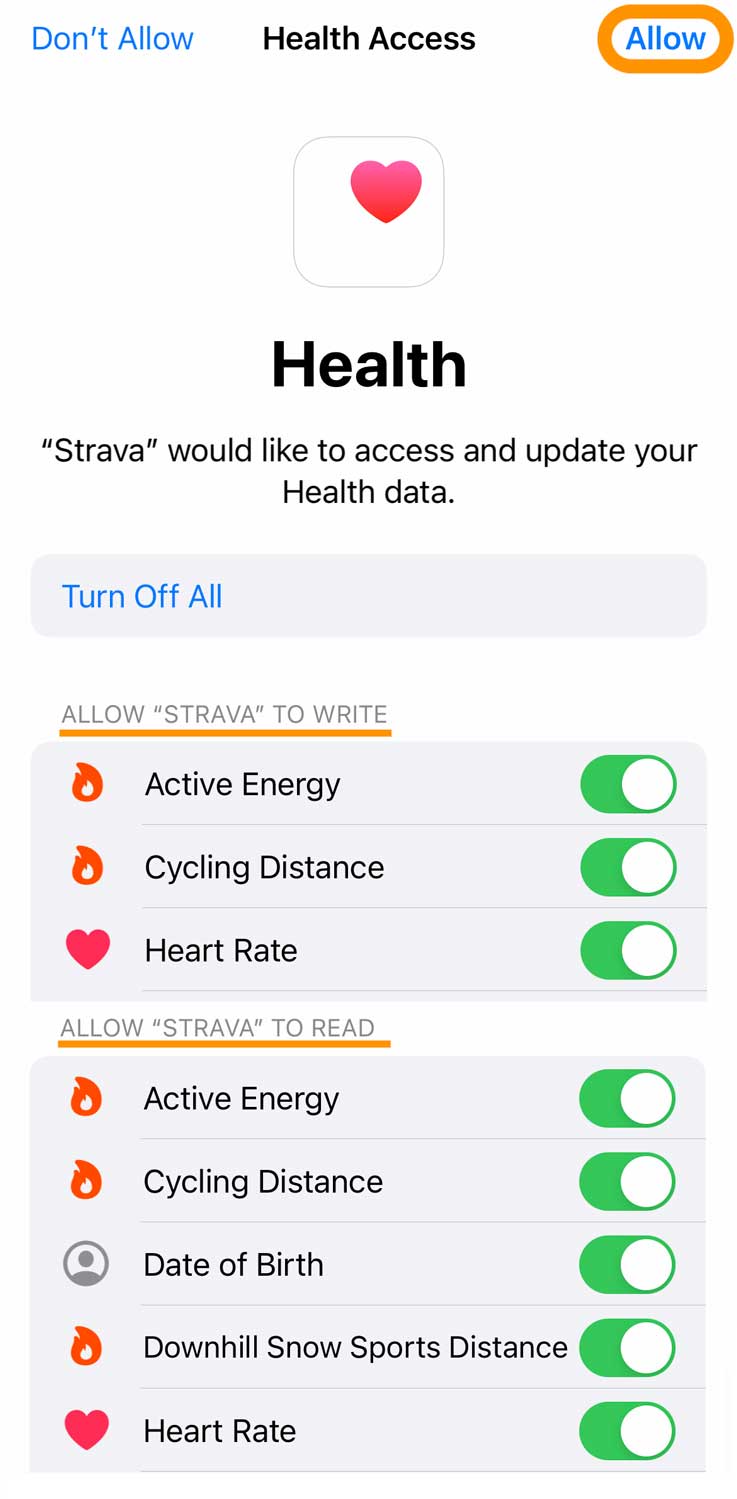Screen dimensions: 737x1499
Task: Click the person icon beside Date of Birth
Action: pyautogui.click(x=87, y=1264)
